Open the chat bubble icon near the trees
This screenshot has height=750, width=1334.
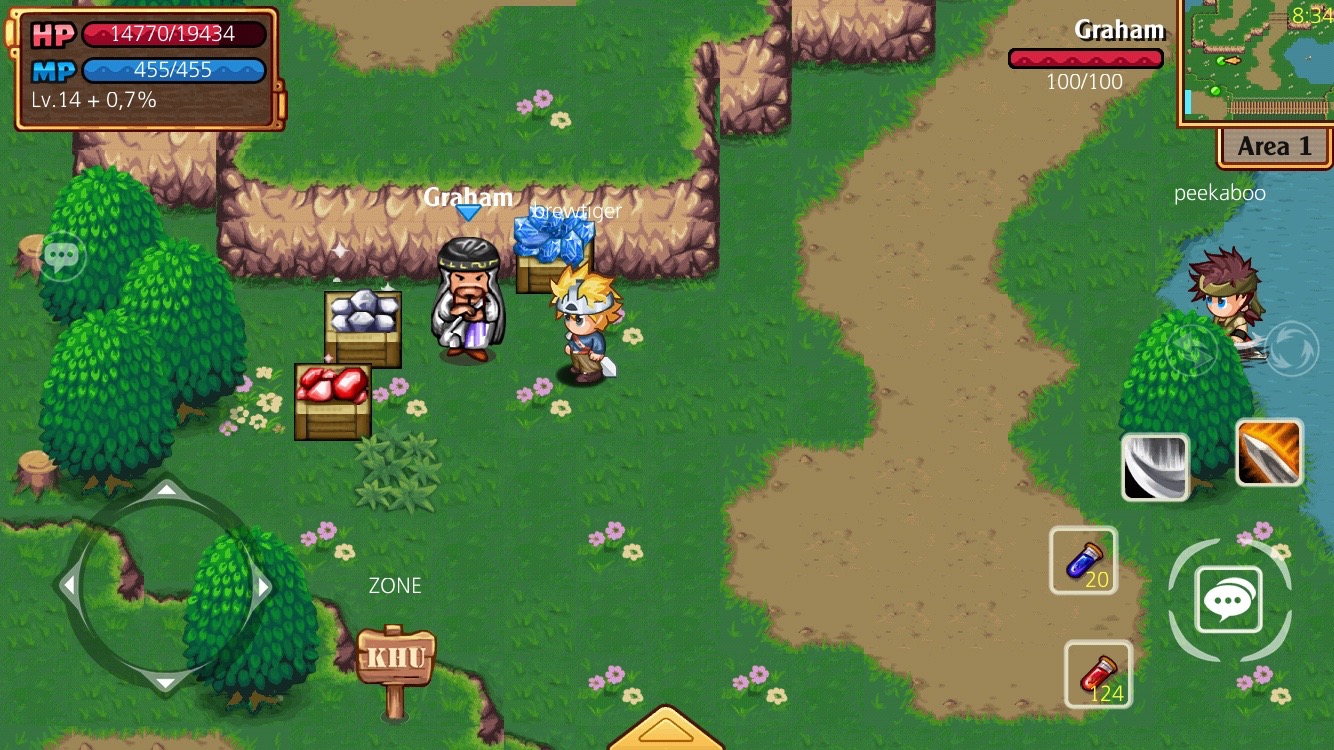point(61,257)
